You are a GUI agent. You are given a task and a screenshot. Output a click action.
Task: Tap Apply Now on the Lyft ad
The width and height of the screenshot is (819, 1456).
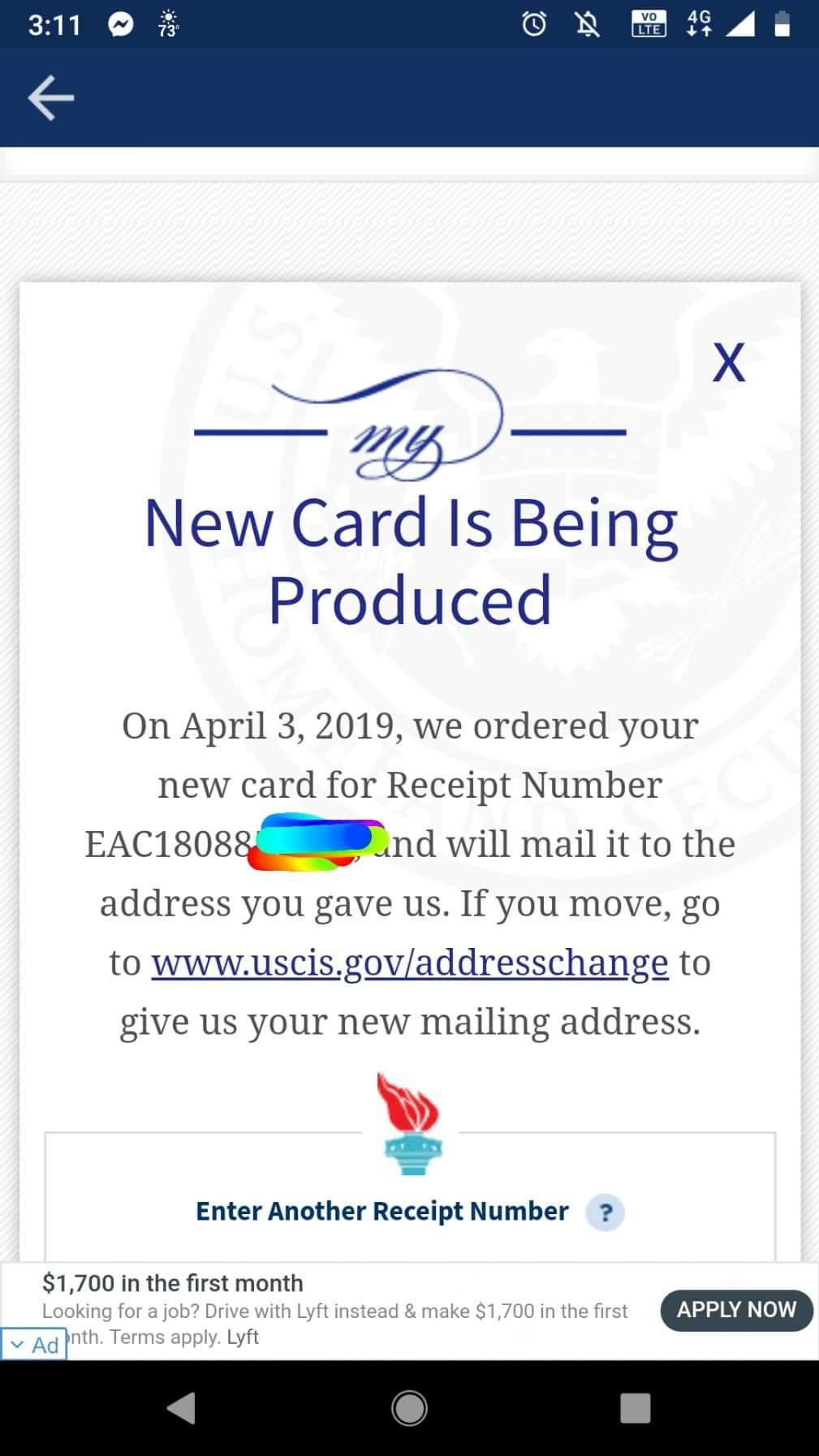(x=736, y=1310)
